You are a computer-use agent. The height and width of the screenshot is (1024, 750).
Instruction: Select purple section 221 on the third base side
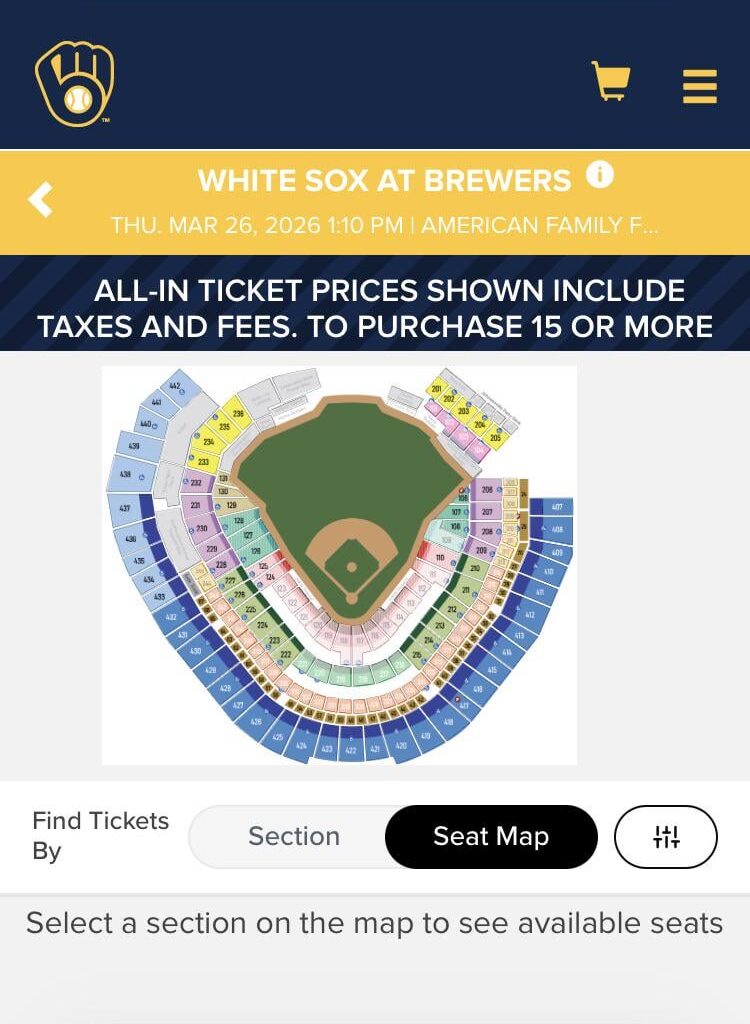(x=196, y=503)
